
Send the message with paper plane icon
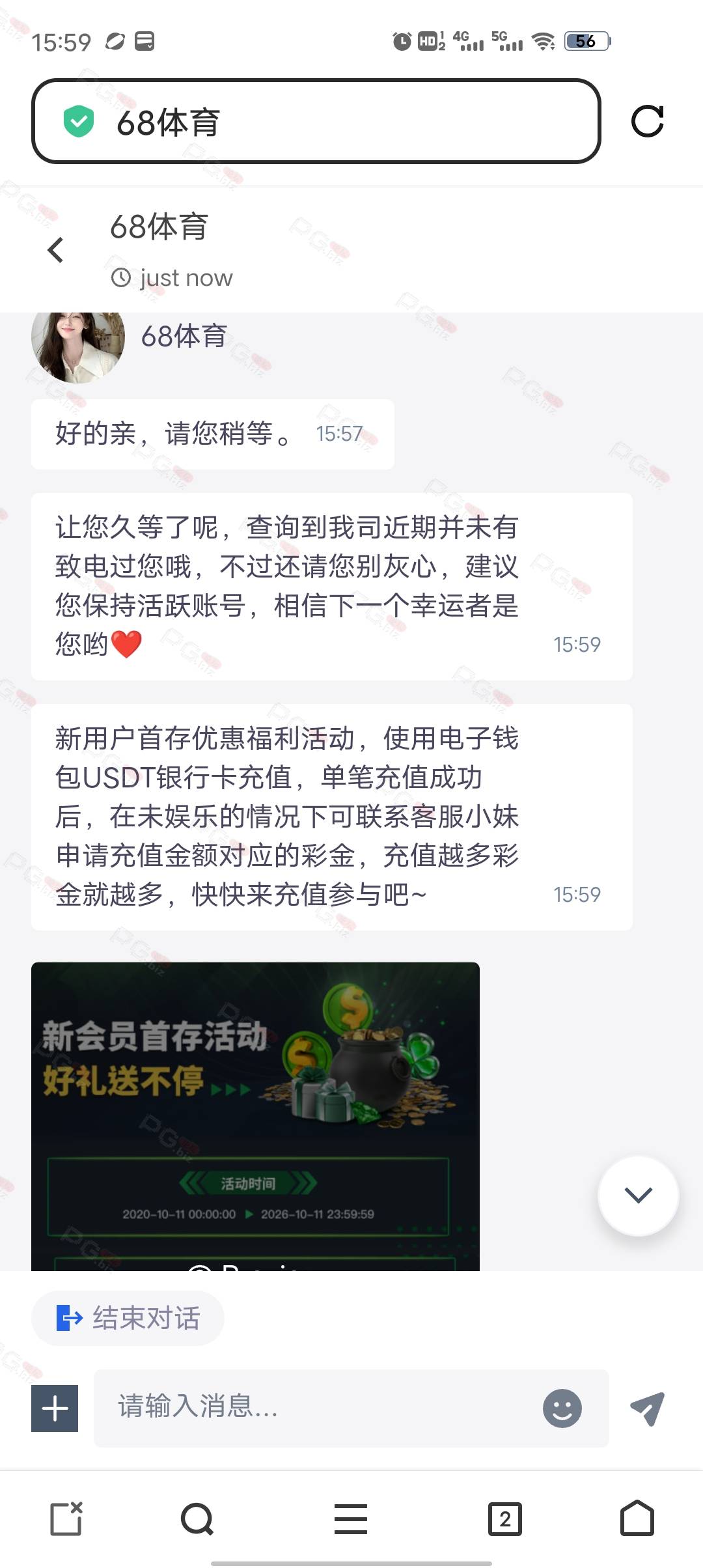pyautogui.click(x=648, y=1408)
